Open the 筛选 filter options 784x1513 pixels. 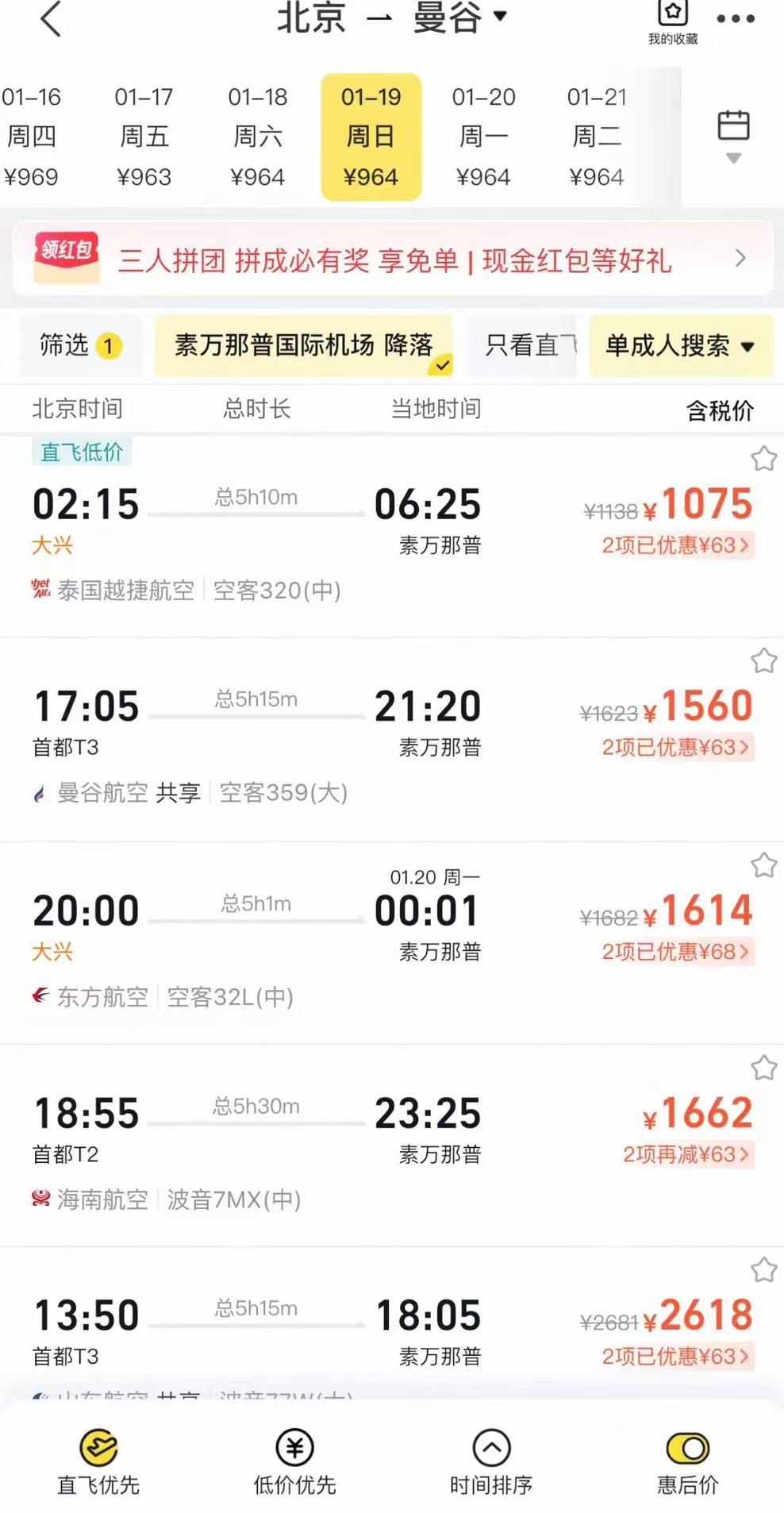coord(80,345)
